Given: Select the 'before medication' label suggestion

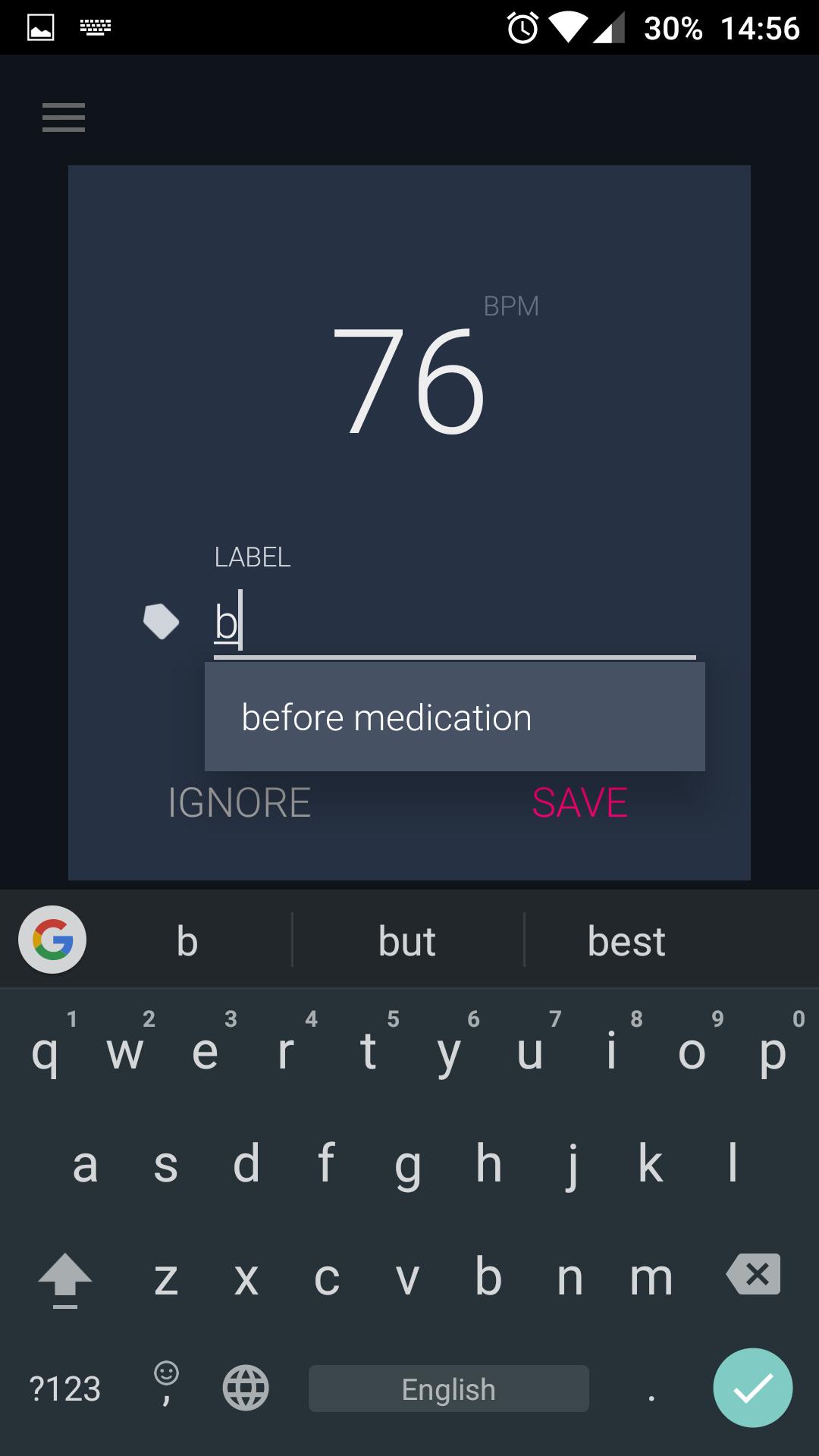Looking at the screenshot, I should tap(455, 717).
